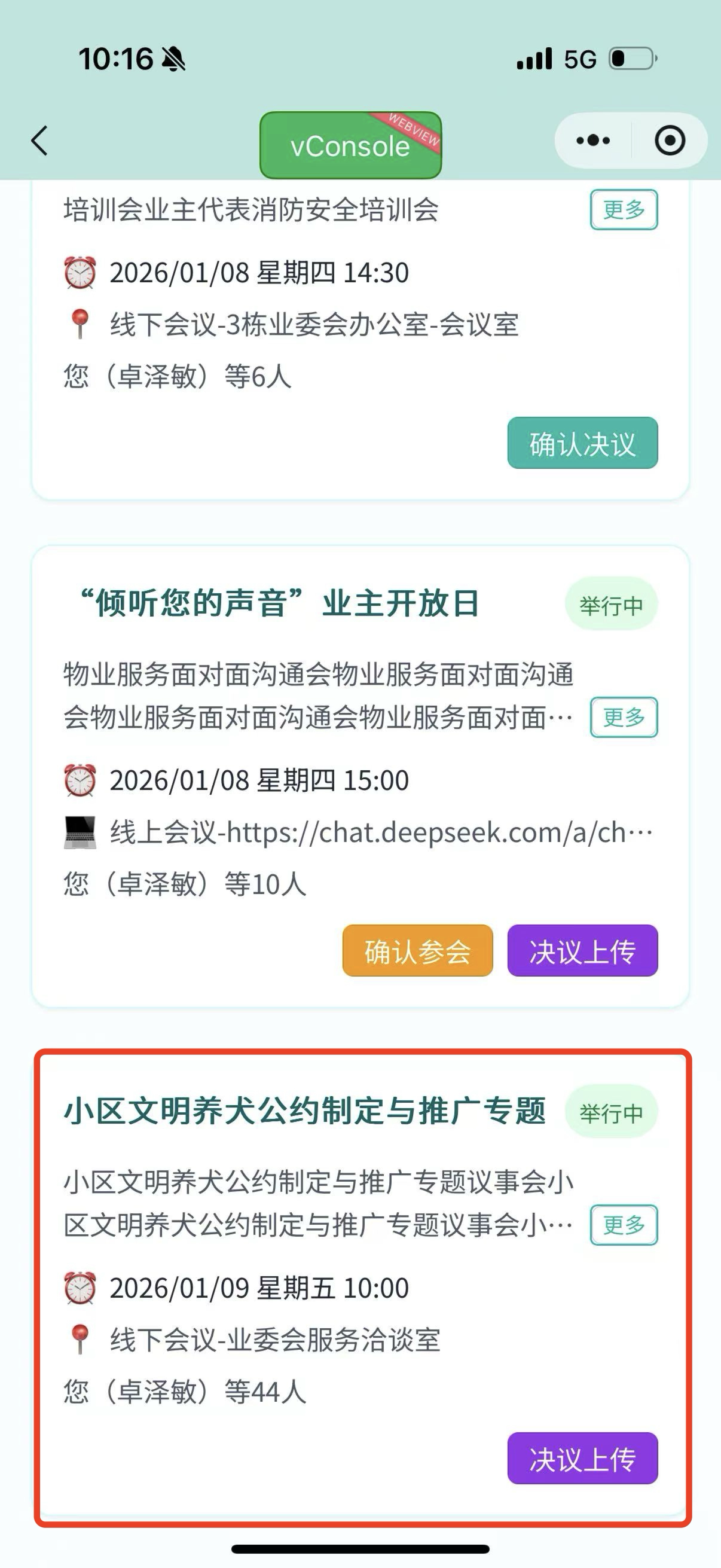The width and height of the screenshot is (721, 1568).
Task: Tap 决议上传 for the 业主开放日 meeting
Action: (582, 951)
